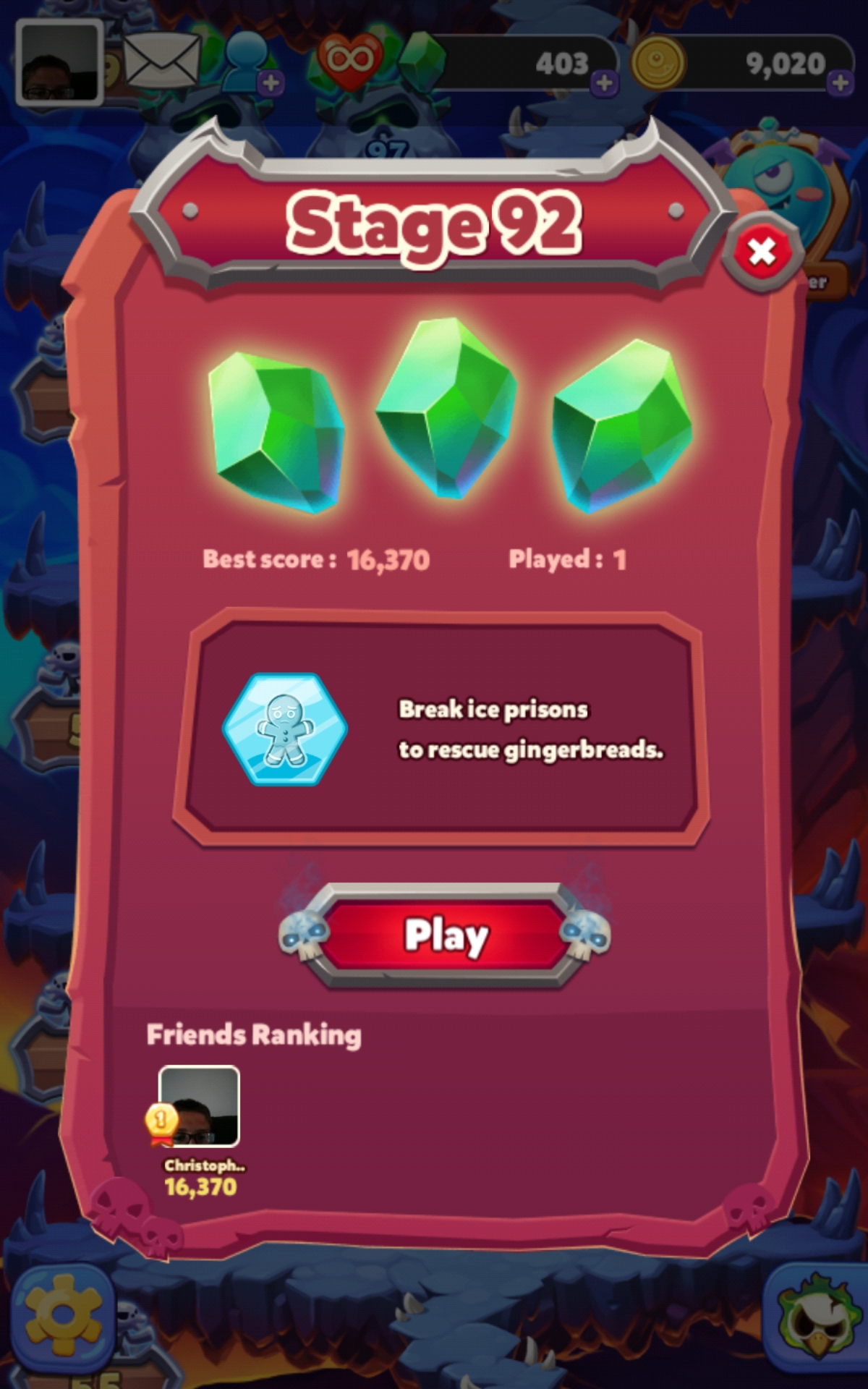Buy more green gems with the plus button
Screen dimensions: 868x1389
pos(604,83)
